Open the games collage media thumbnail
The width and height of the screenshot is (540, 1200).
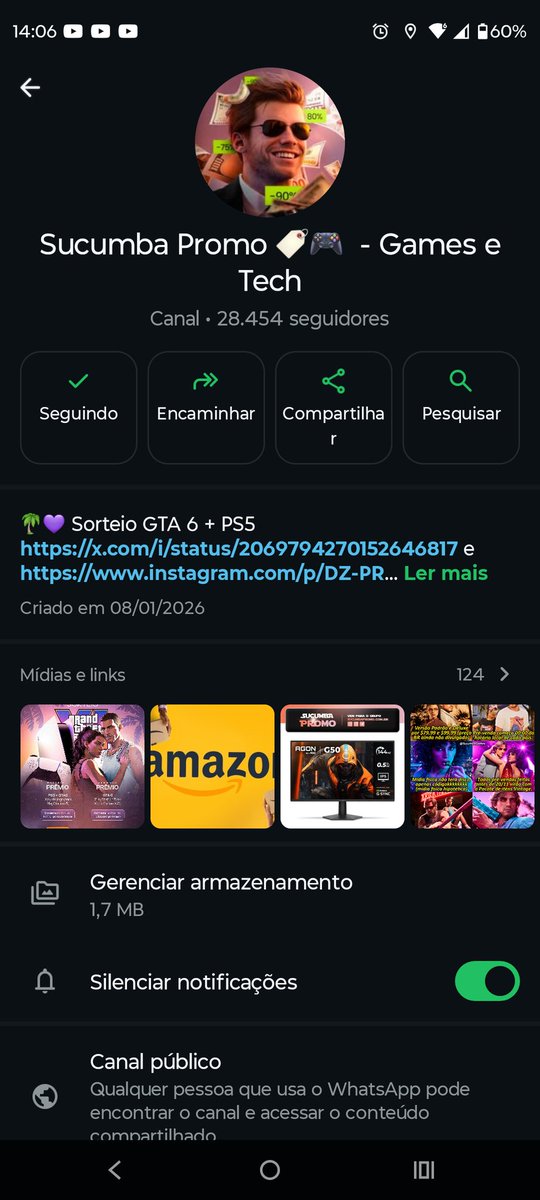(472, 767)
